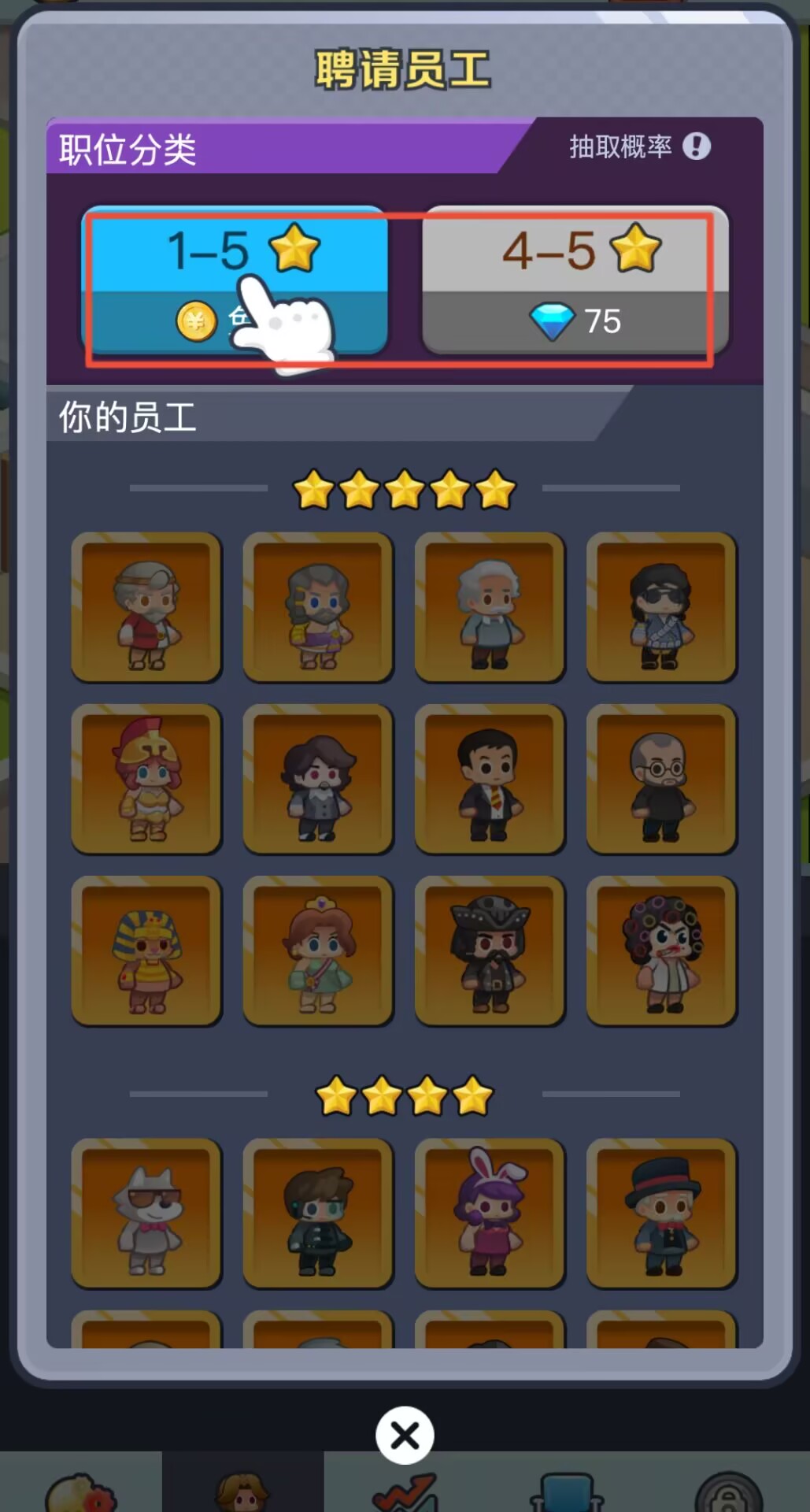View the hair-curler lady employee
This screenshot has width=810, height=1512.
[x=661, y=951]
